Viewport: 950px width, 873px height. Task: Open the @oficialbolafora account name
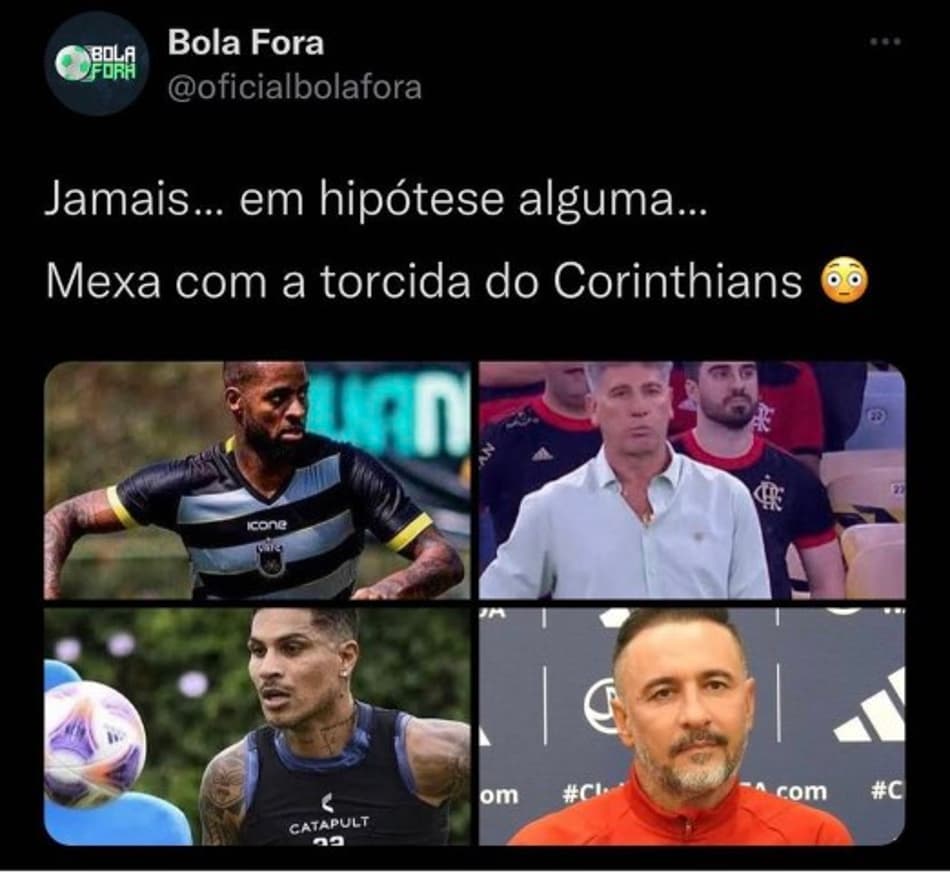pos(294,88)
